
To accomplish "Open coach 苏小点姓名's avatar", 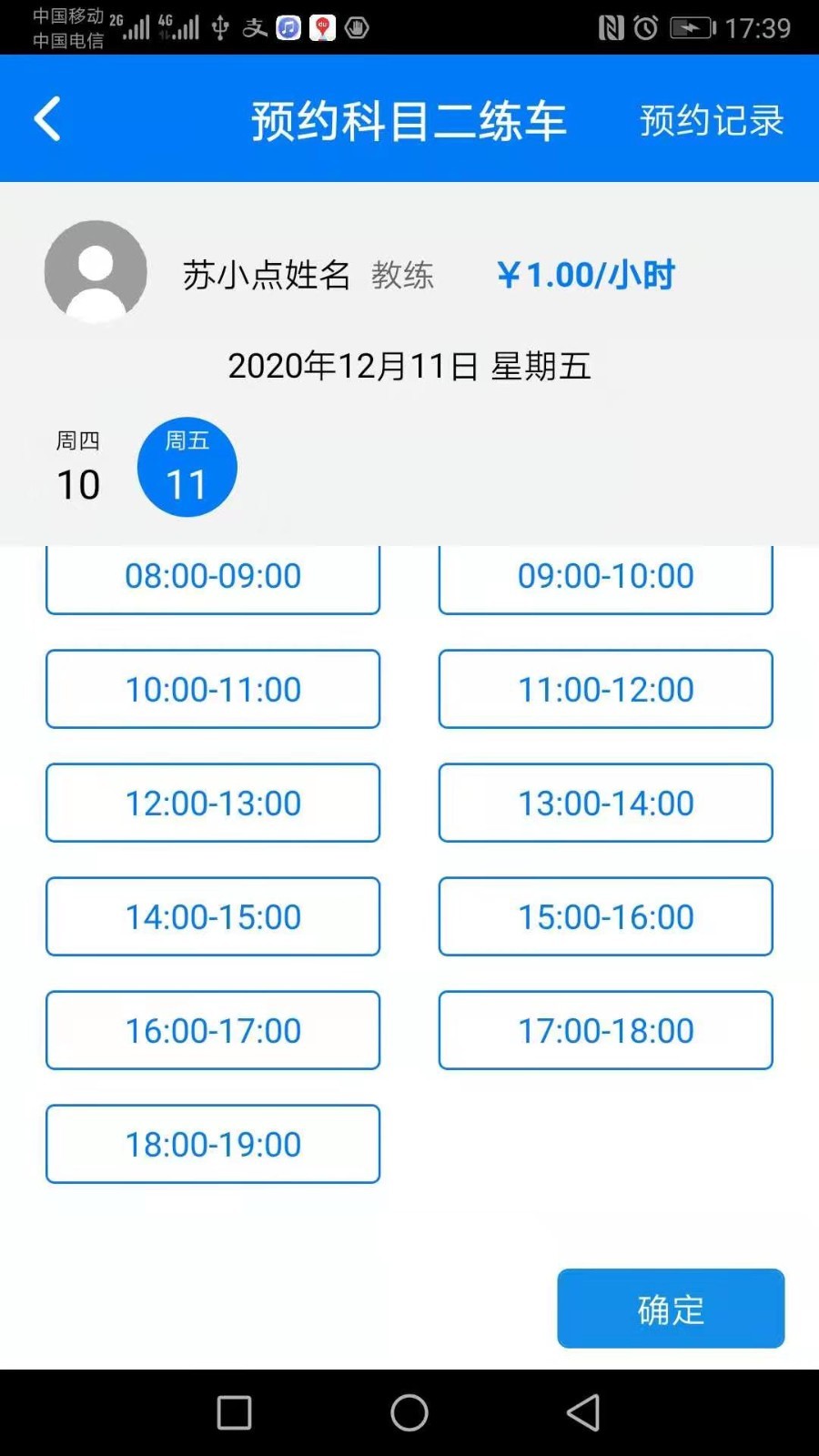I will [x=96, y=271].
